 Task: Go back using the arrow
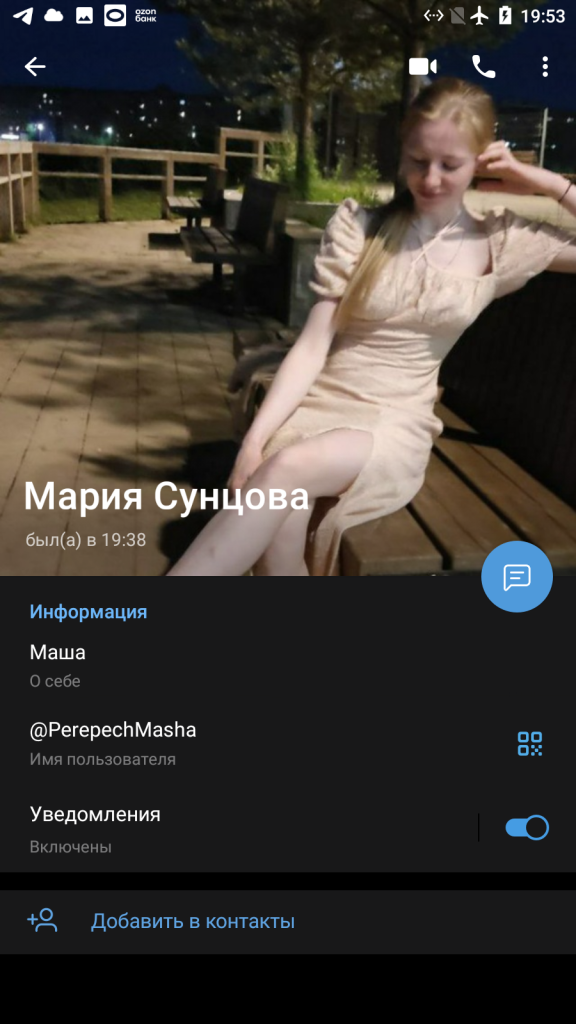tap(35, 67)
